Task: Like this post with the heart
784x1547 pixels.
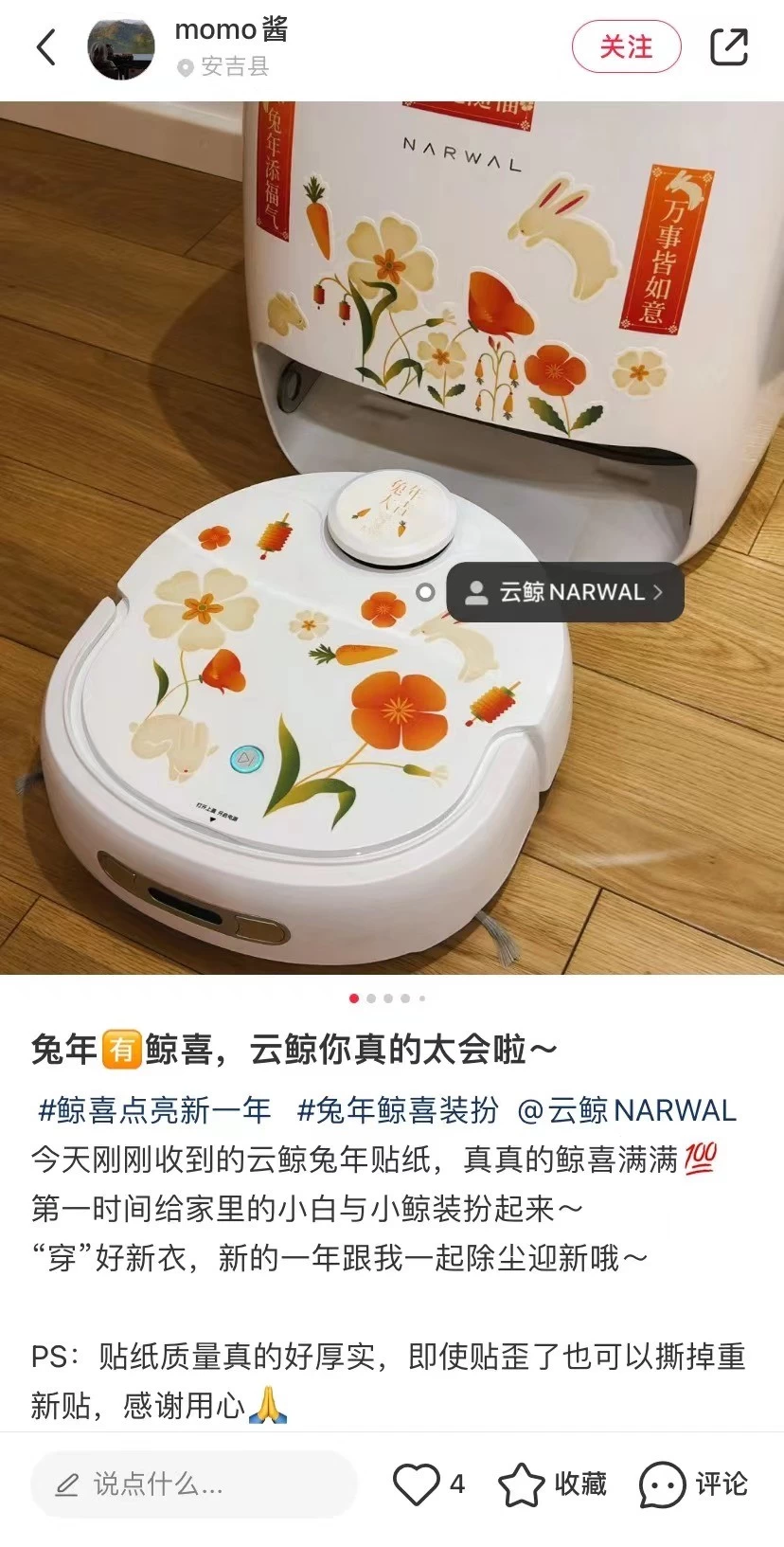Action: [x=417, y=1484]
